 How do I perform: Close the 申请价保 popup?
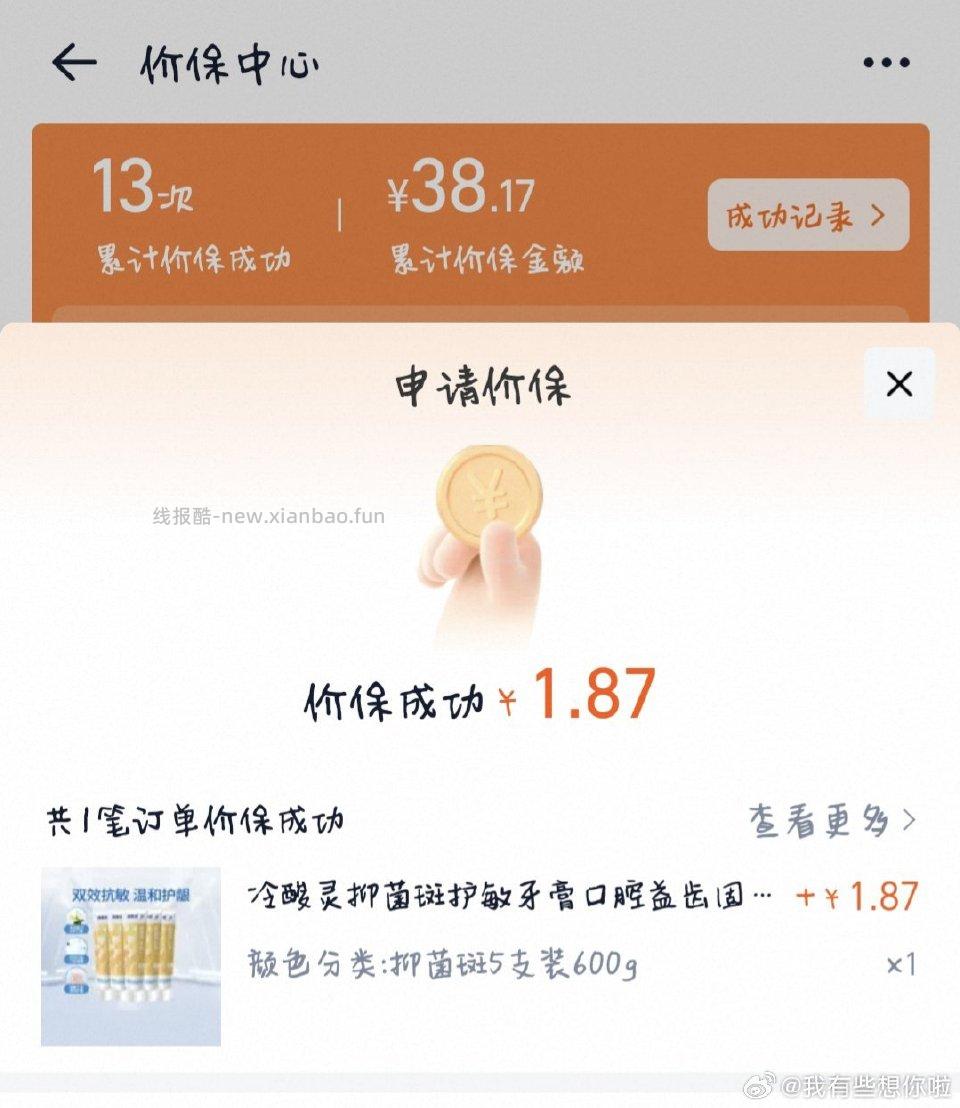(x=899, y=383)
